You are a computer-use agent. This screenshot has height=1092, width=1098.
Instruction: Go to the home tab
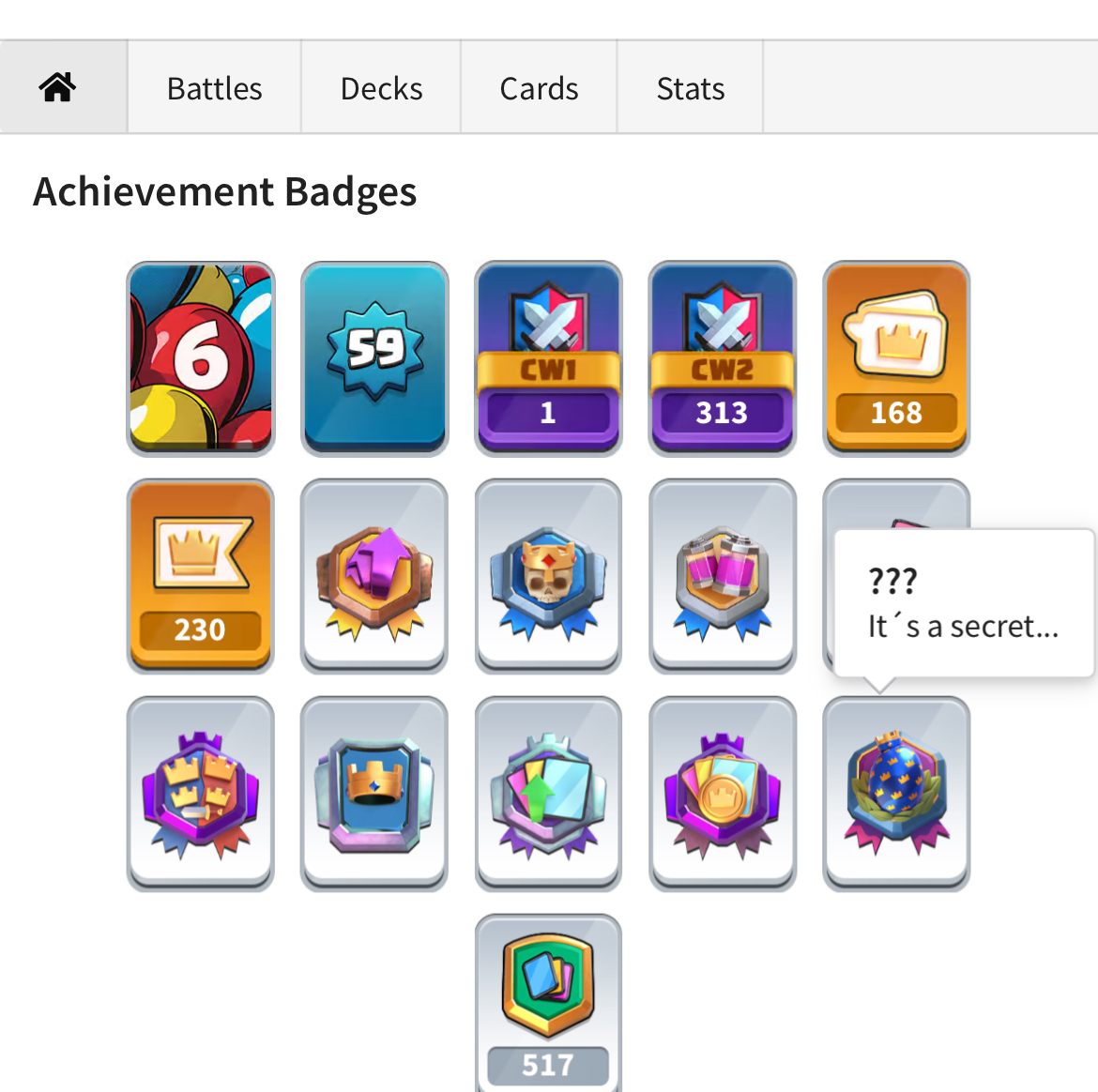(57, 88)
